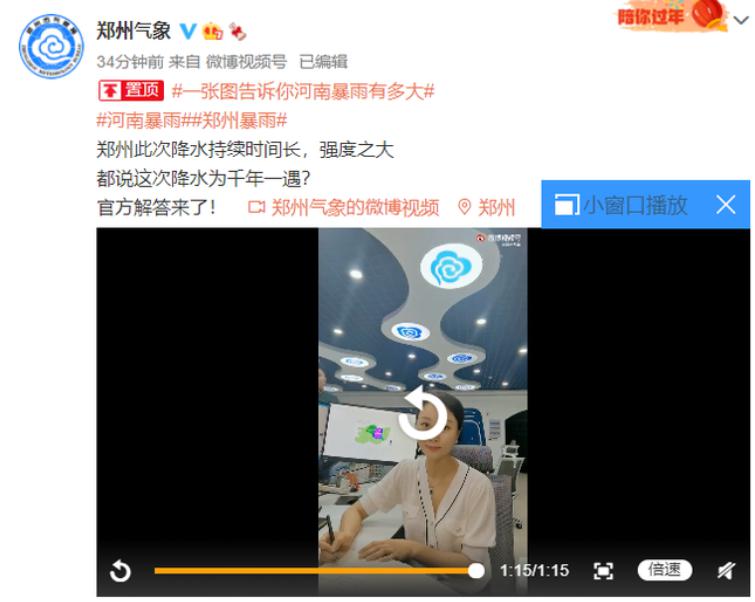Close the small window playback banner
755x602 pixels.
(727, 205)
